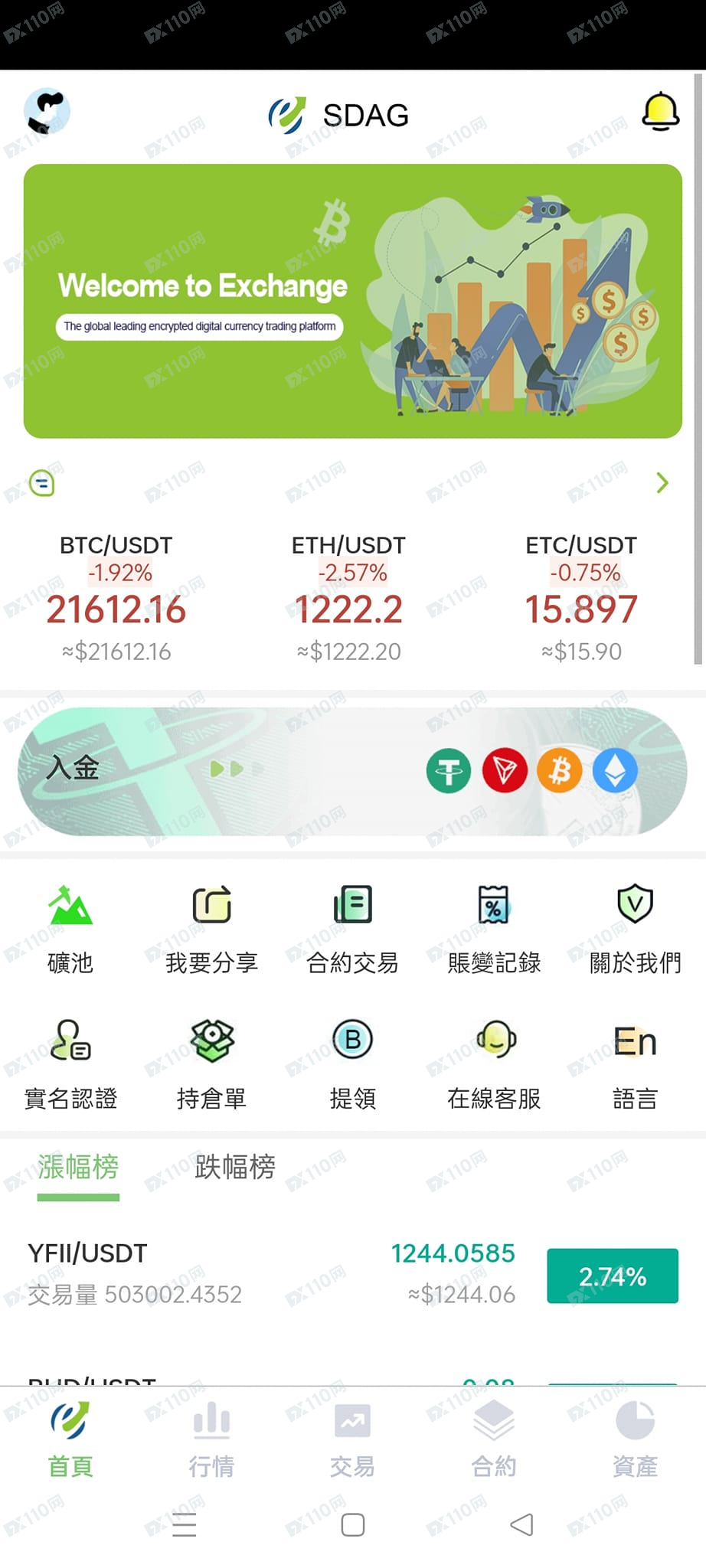Image resolution: width=706 pixels, height=1568 pixels.
Task: Open 在線客服 online support
Action: point(494,1064)
